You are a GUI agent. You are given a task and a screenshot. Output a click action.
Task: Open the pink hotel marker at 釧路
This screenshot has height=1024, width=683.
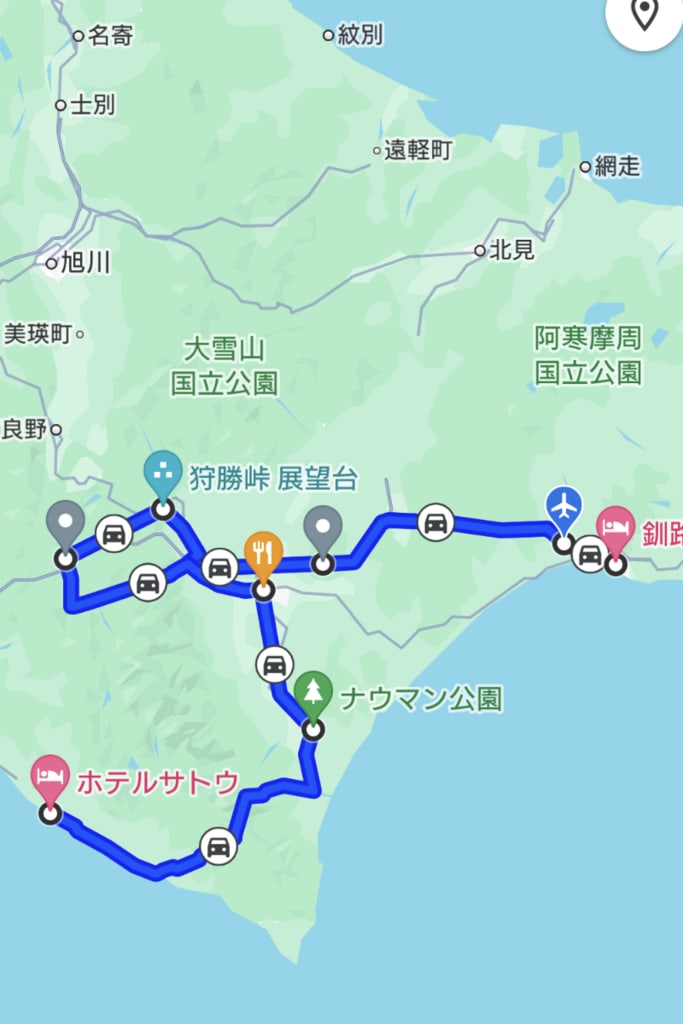tap(615, 528)
